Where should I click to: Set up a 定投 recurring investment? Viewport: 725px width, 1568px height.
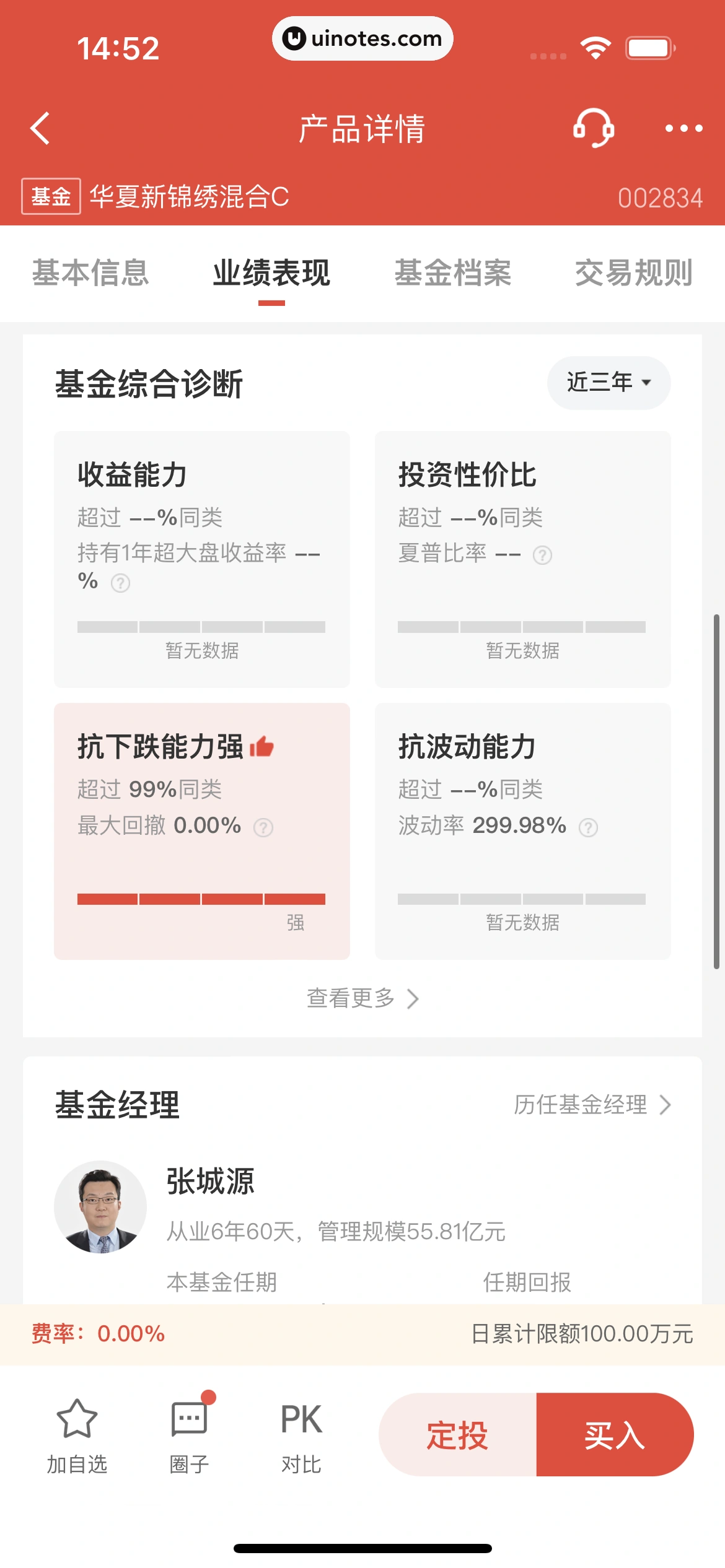click(x=457, y=1435)
